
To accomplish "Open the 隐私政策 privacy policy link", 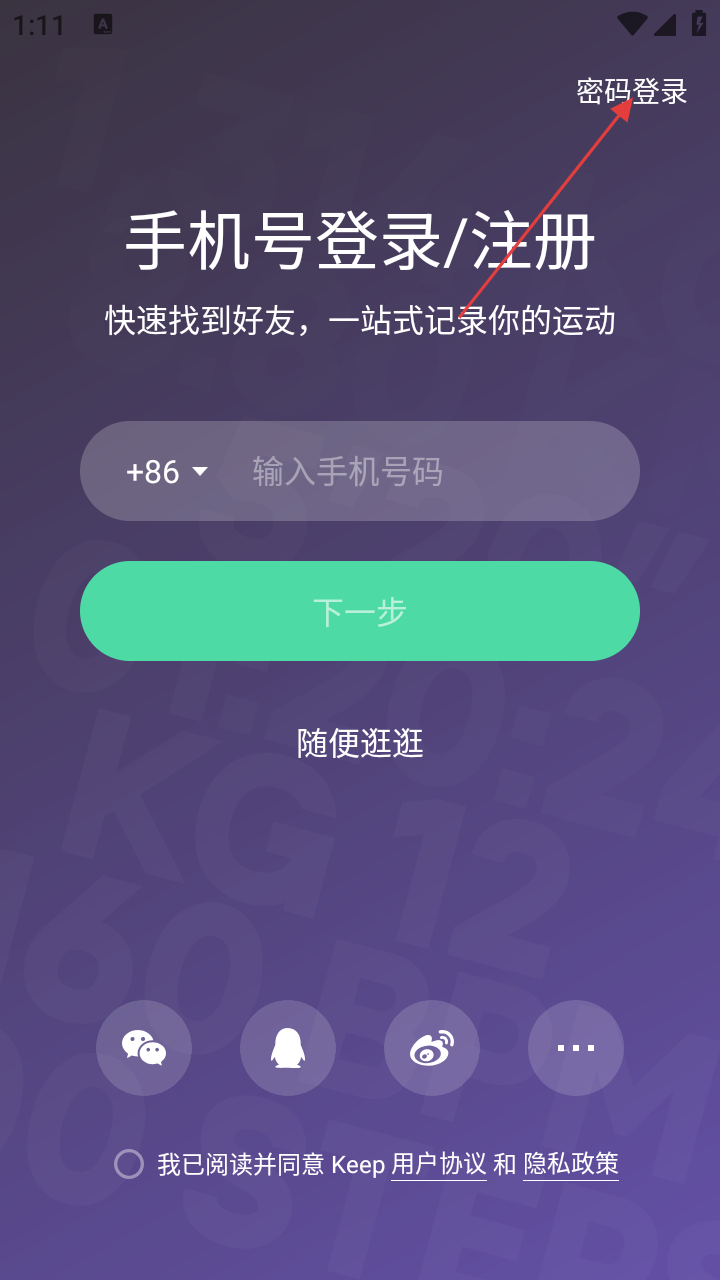I will [571, 1164].
